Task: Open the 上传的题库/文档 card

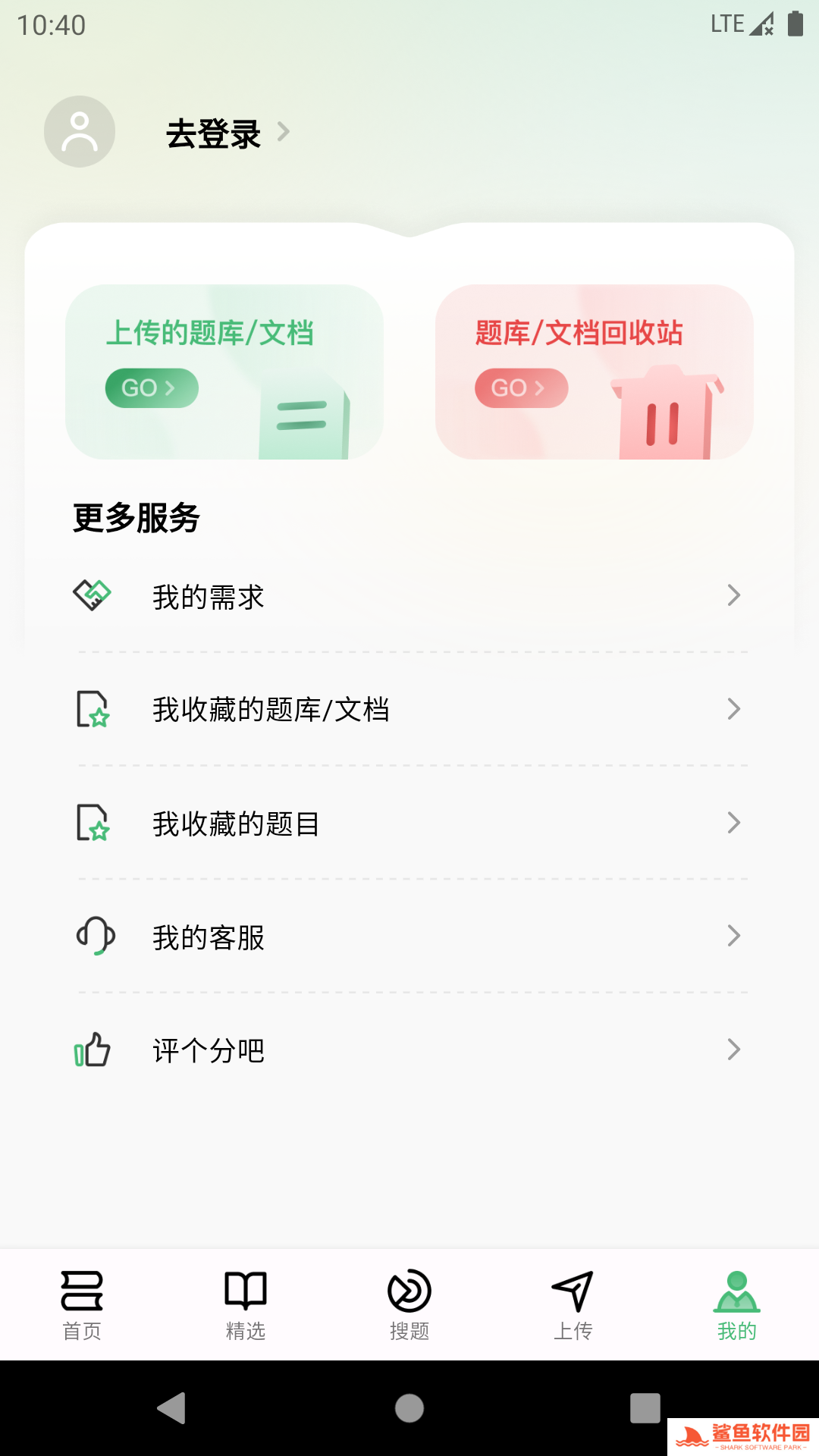Action: click(x=224, y=372)
